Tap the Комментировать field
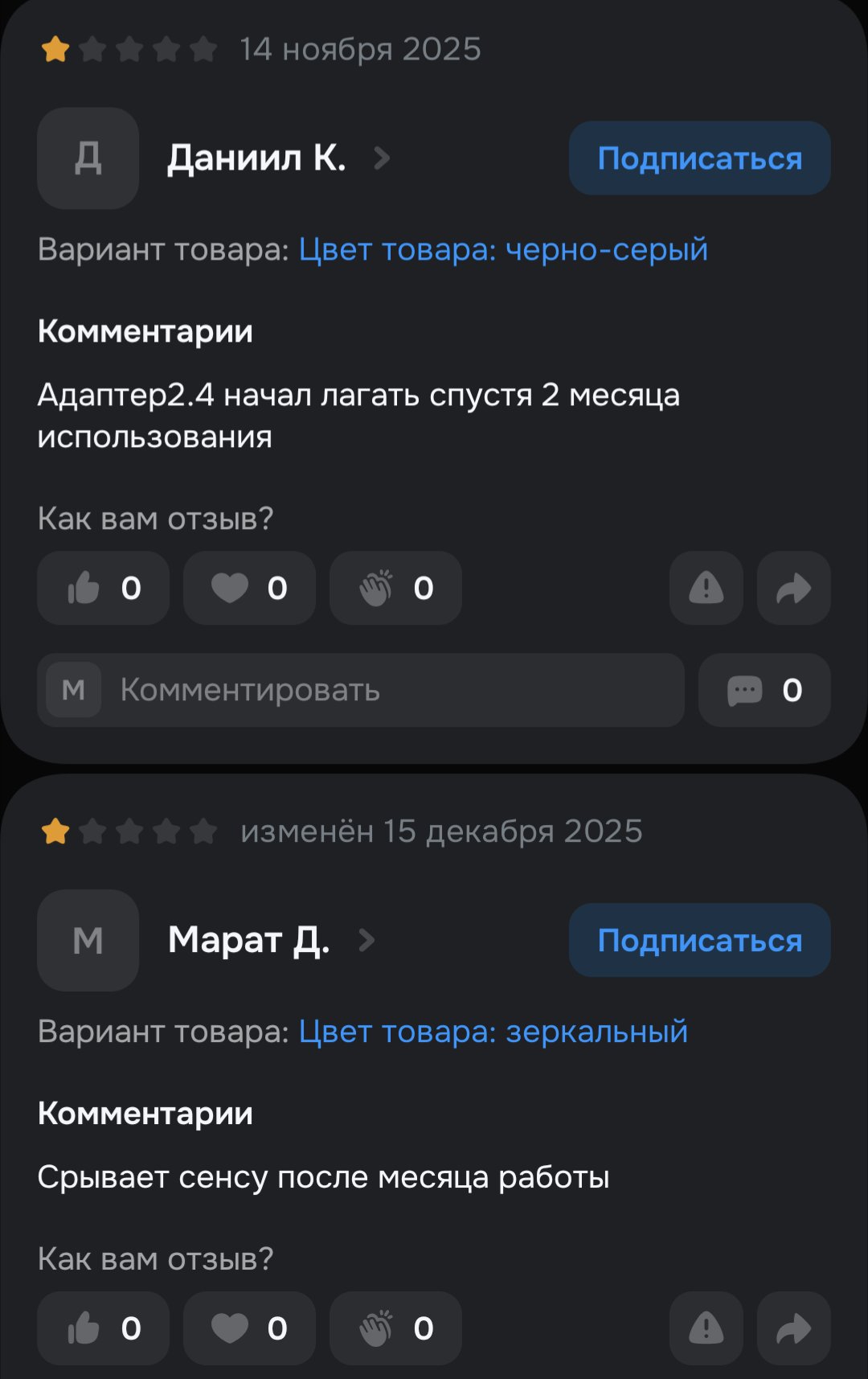This screenshot has width=868, height=1379. point(361,690)
